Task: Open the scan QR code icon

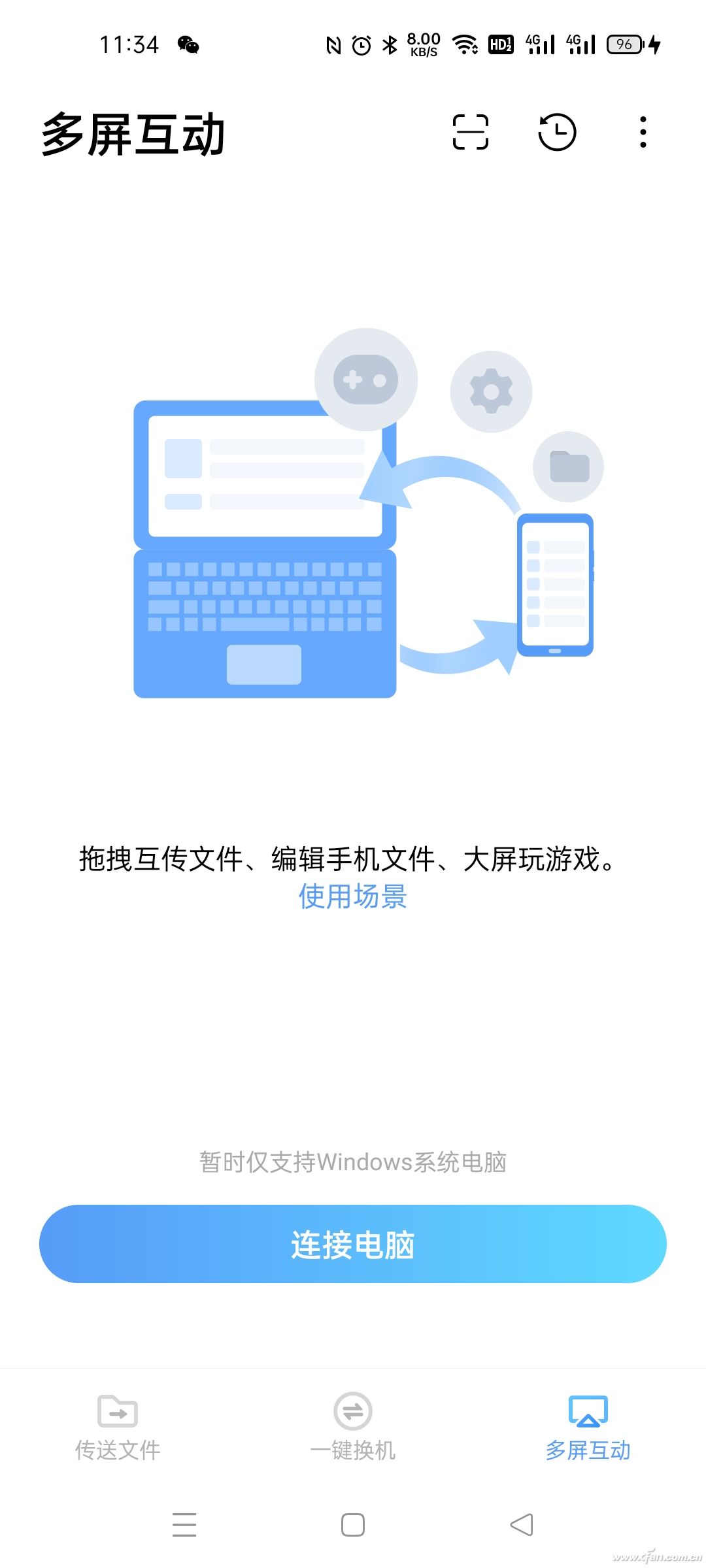Action: tap(472, 132)
